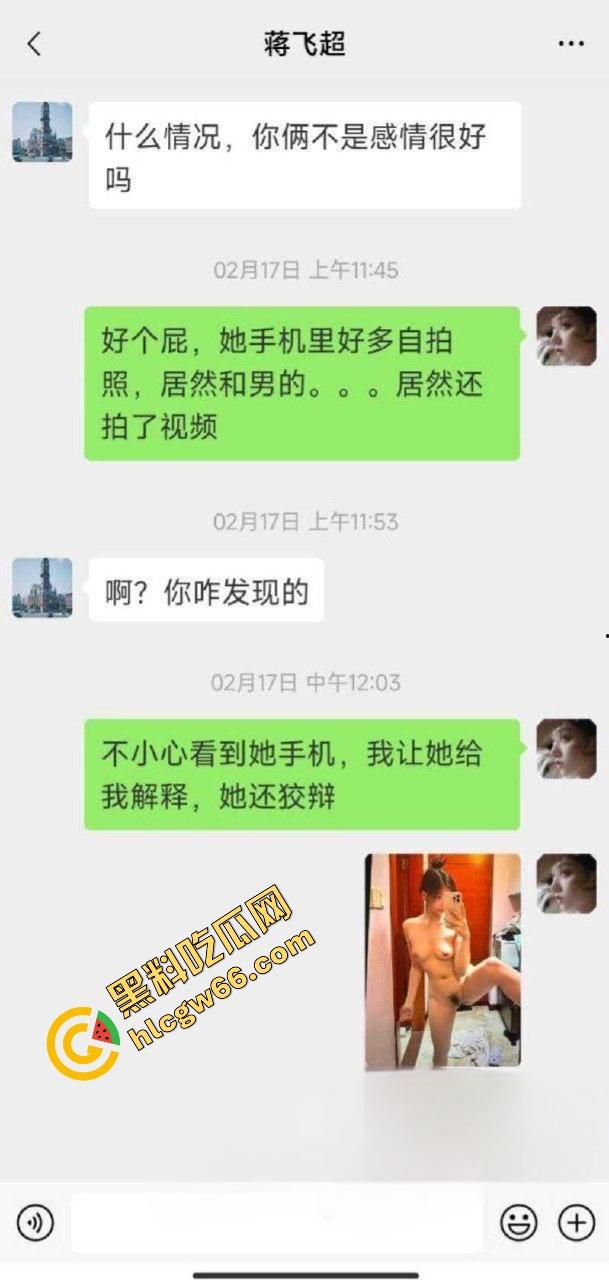This screenshot has width=609, height=1280.
Task: Switch to voice message input
Action: pos(35,1222)
